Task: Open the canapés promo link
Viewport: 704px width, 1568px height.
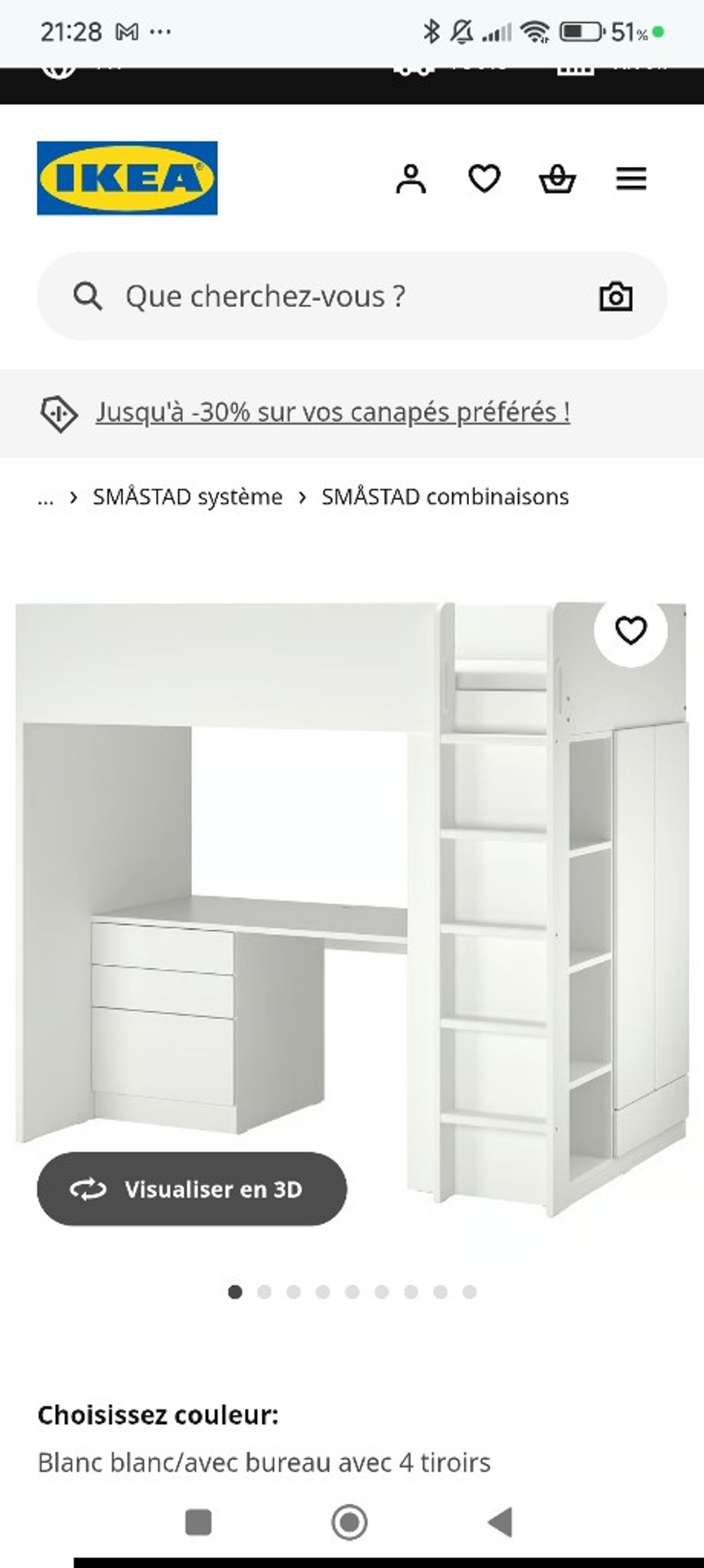Action: (x=335, y=413)
